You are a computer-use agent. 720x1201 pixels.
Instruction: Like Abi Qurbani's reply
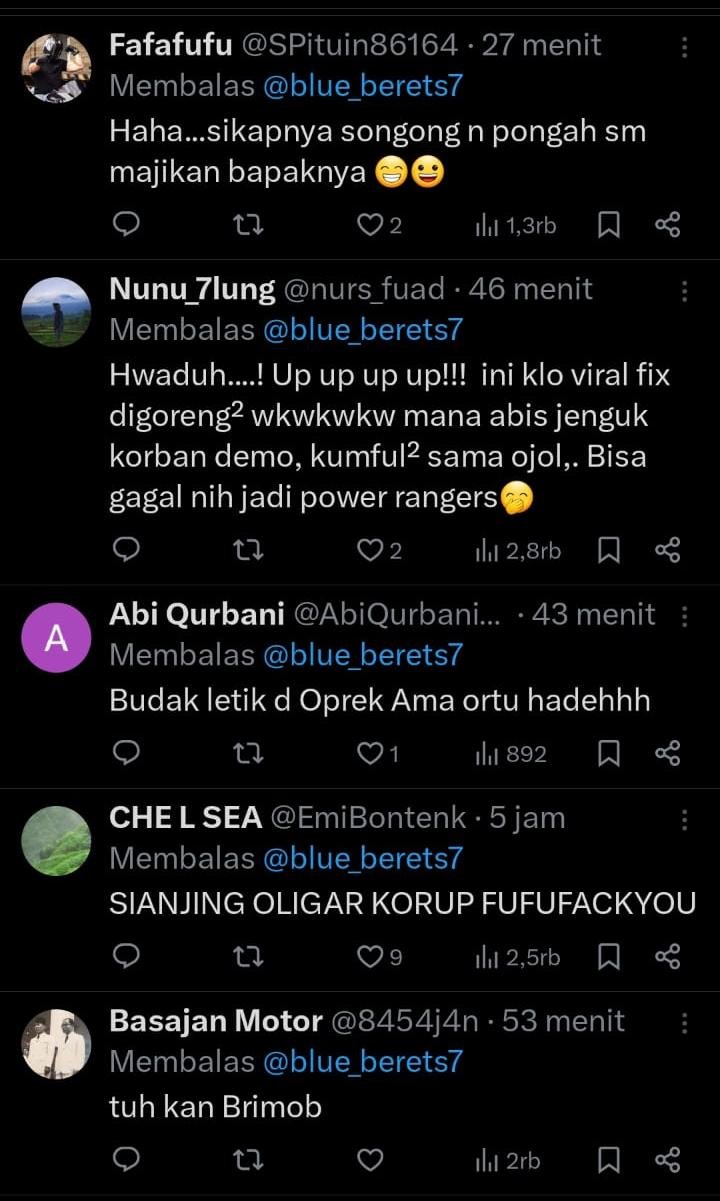[371, 753]
